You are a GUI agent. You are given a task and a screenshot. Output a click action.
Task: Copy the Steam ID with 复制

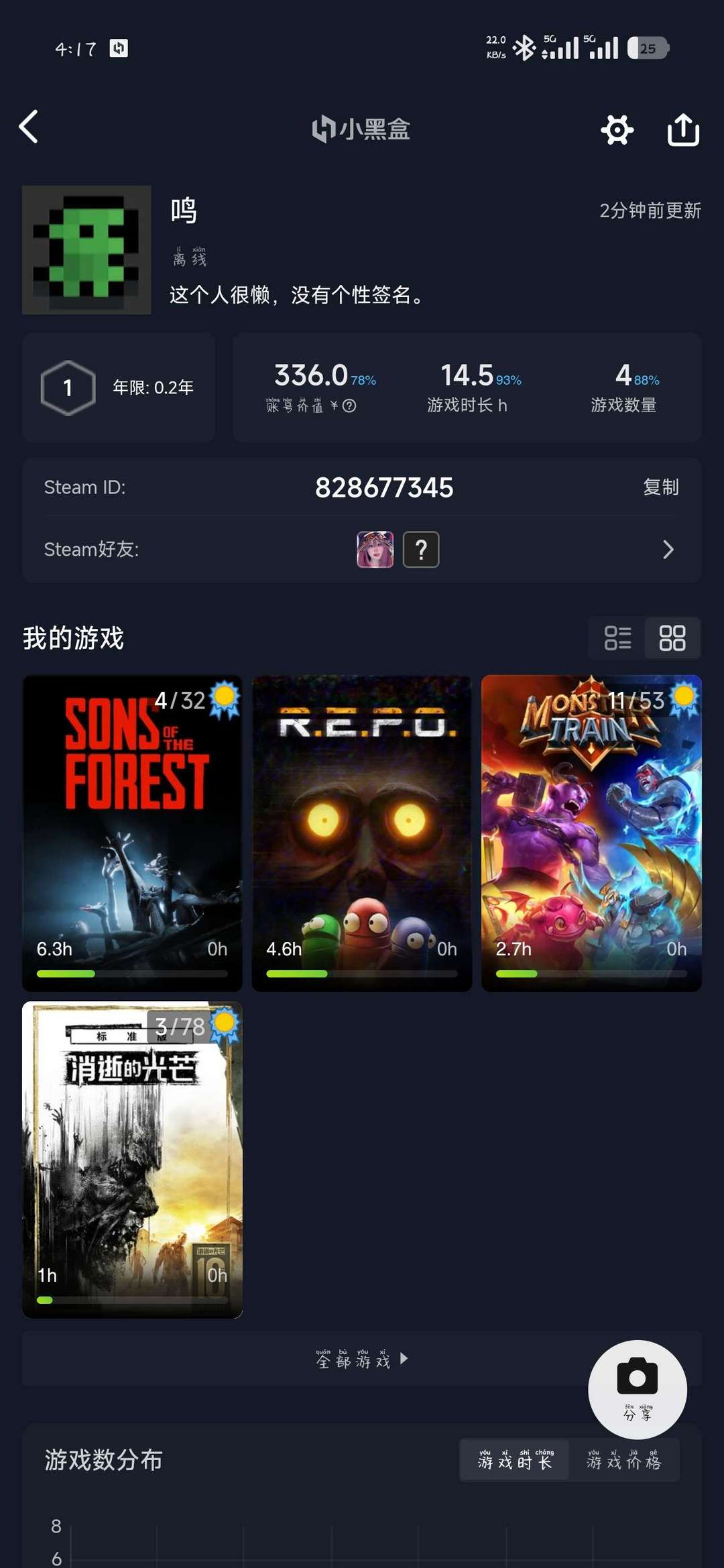click(x=660, y=487)
